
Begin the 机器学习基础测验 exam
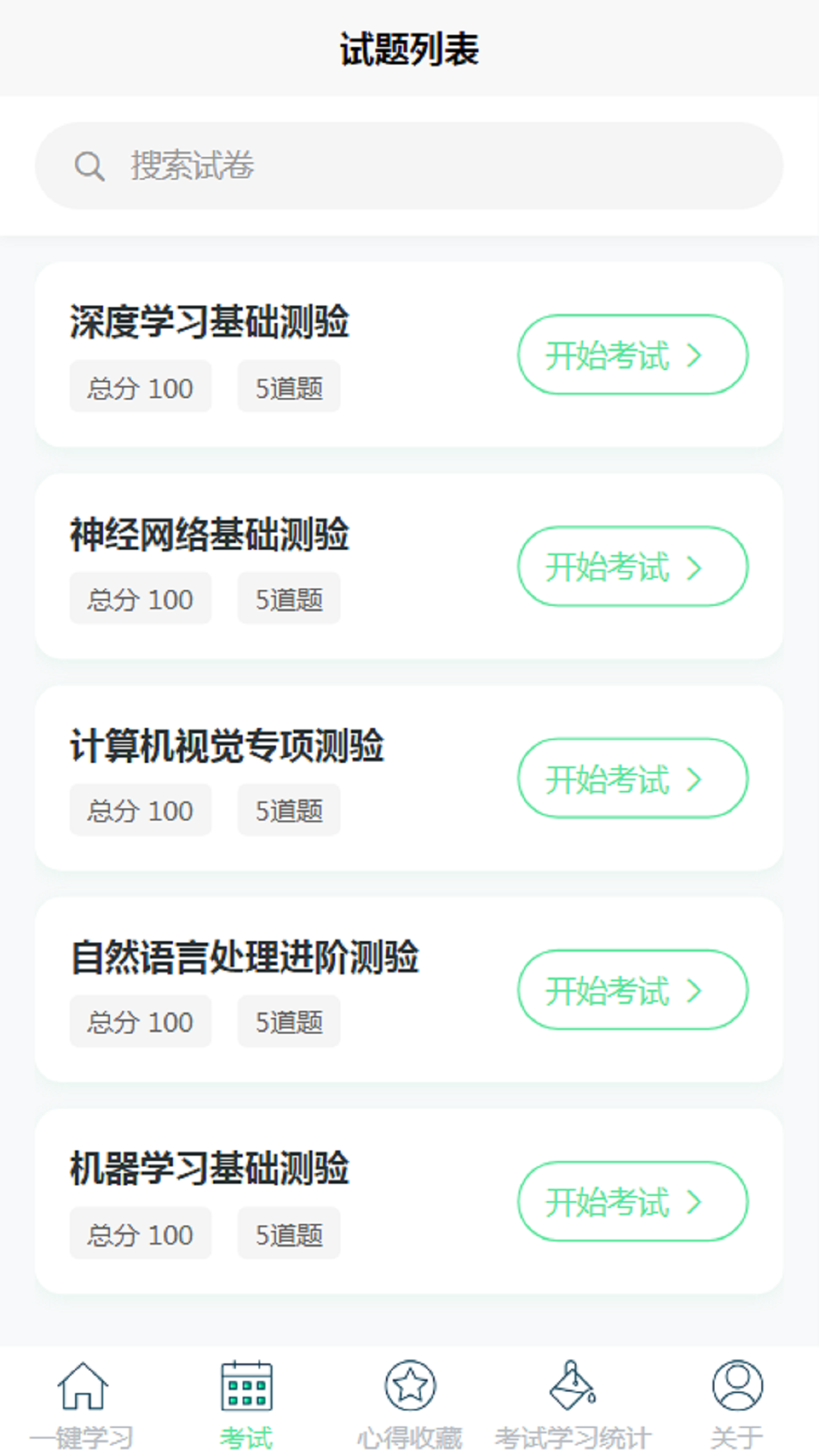632,1201
